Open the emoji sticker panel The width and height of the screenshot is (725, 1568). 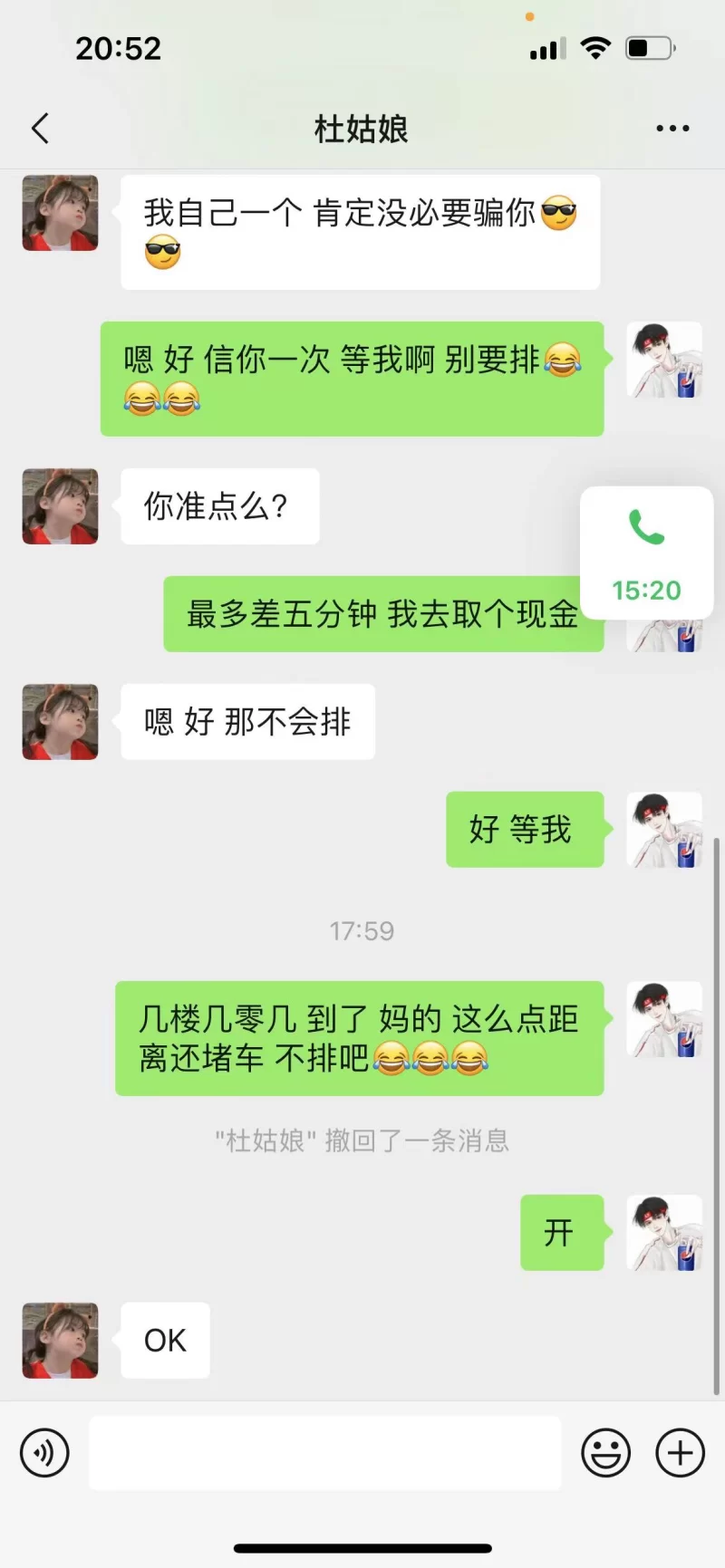[605, 1453]
